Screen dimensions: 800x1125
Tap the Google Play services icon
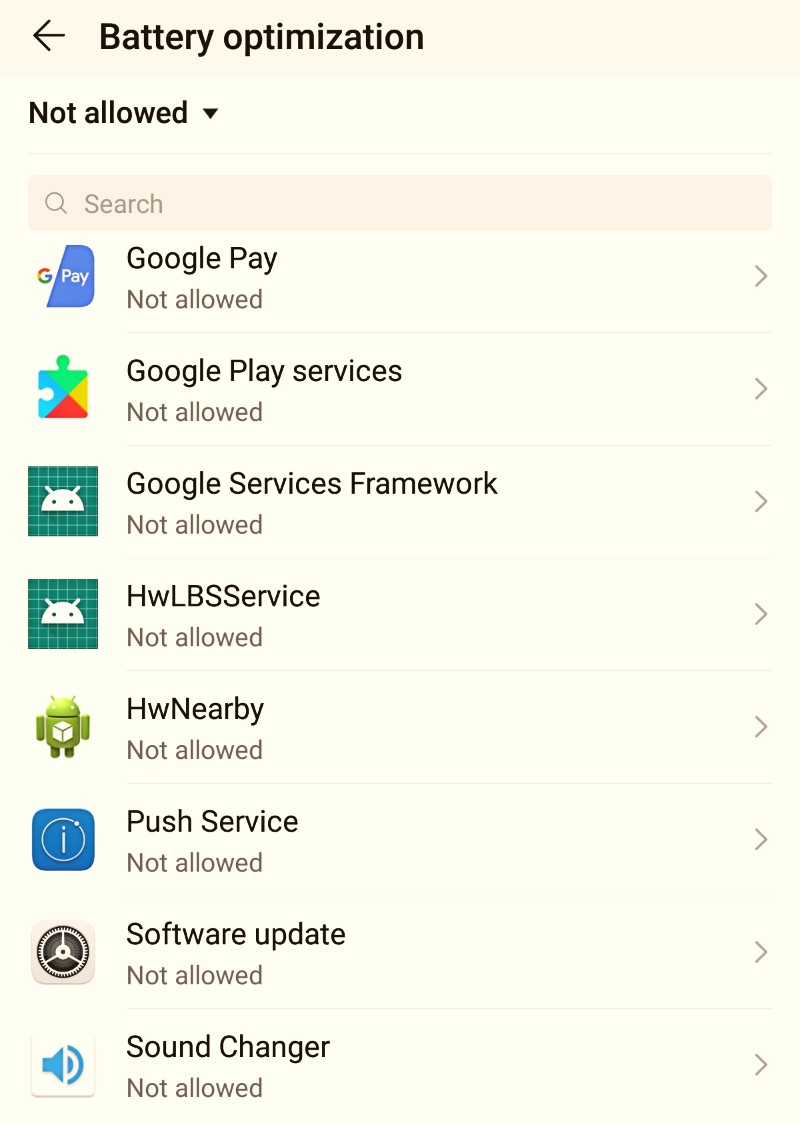[x=63, y=389]
